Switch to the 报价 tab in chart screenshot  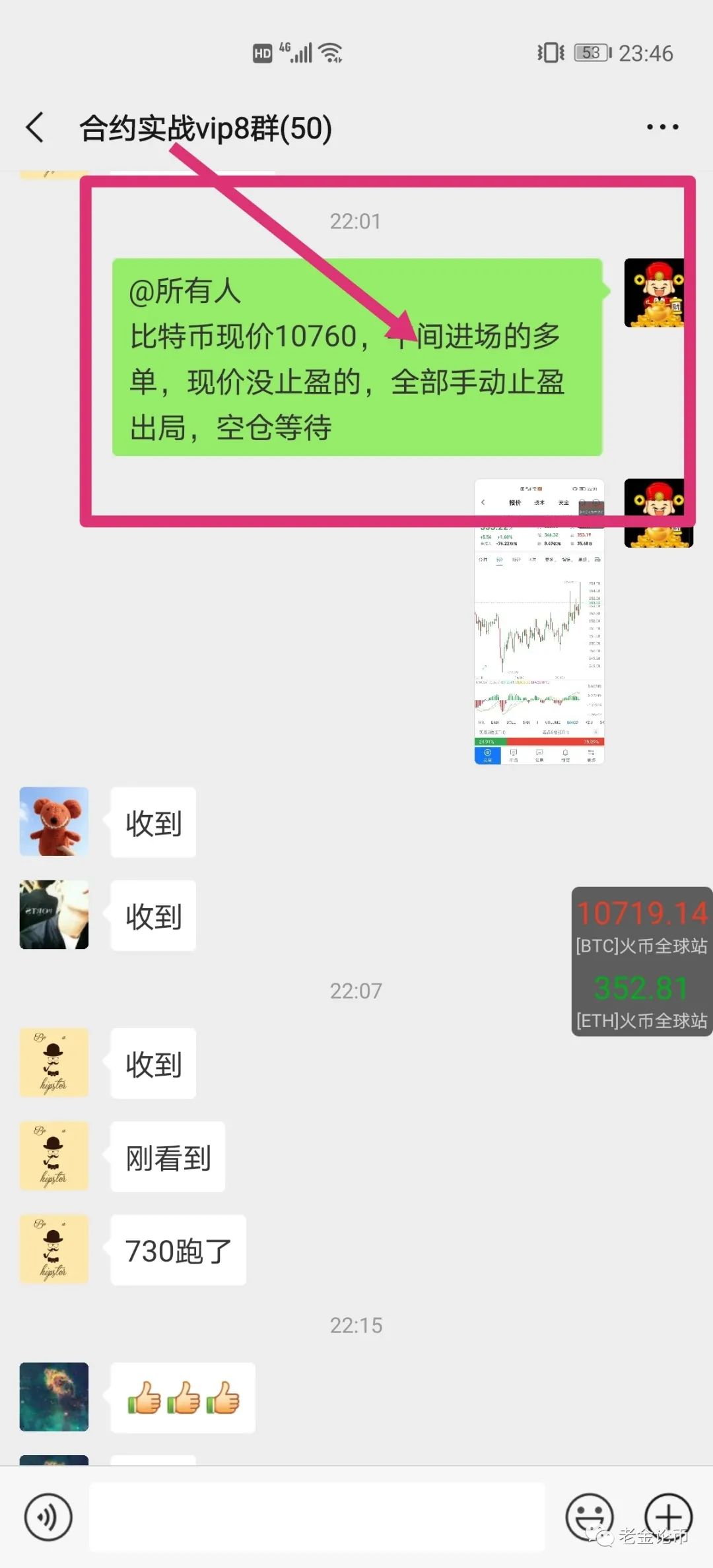click(x=515, y=503)
